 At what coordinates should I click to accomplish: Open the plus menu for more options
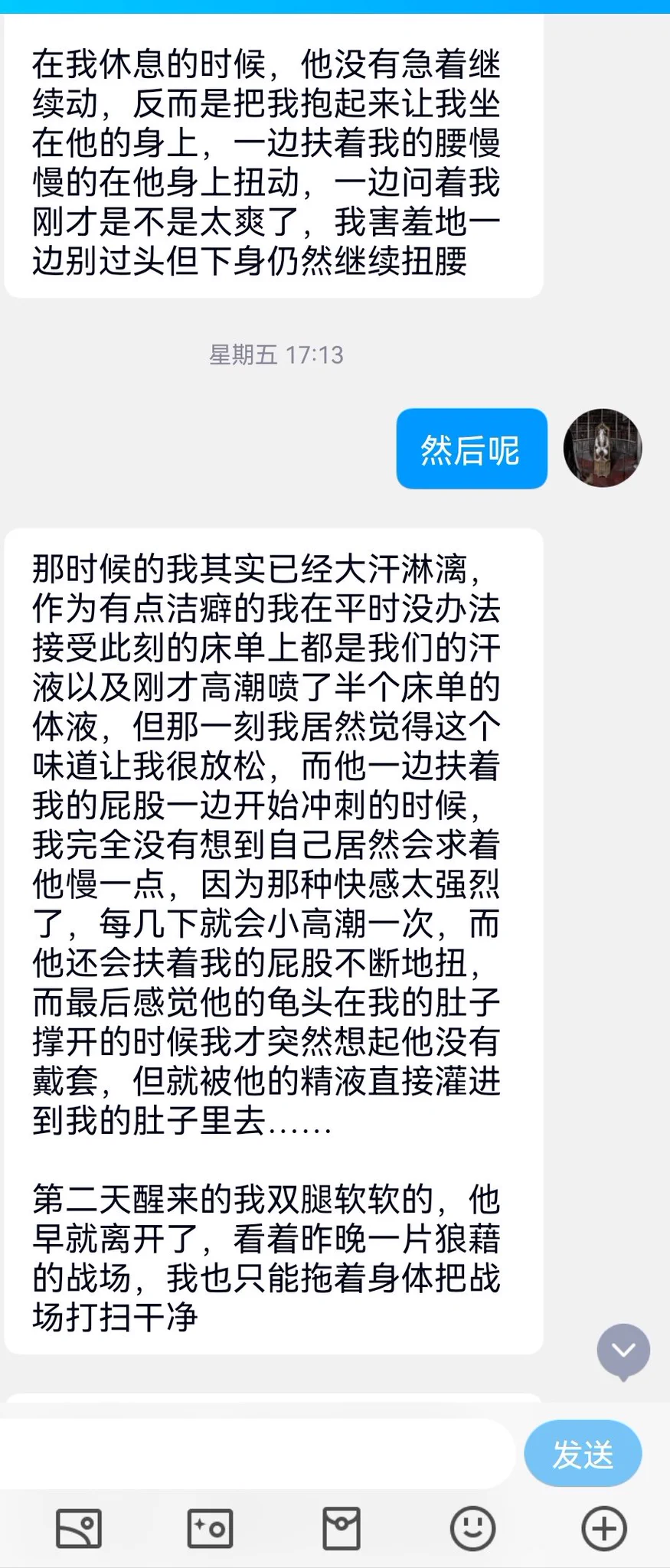[604, 1528]
